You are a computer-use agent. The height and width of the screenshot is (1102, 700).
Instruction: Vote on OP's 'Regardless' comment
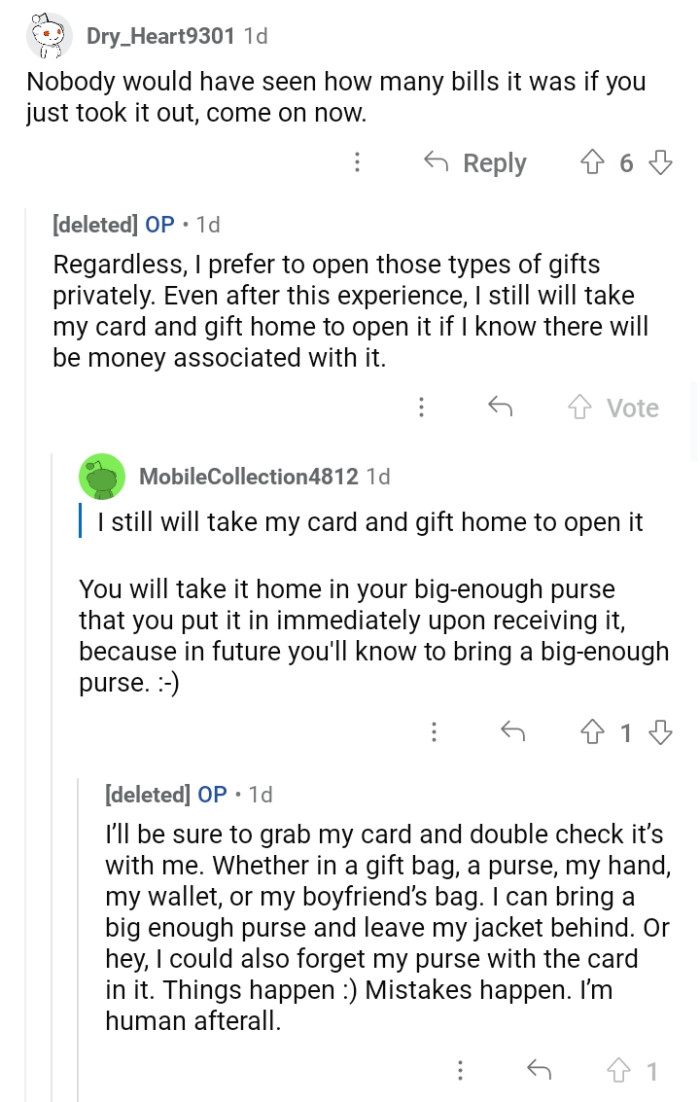(x=614, y=407)
